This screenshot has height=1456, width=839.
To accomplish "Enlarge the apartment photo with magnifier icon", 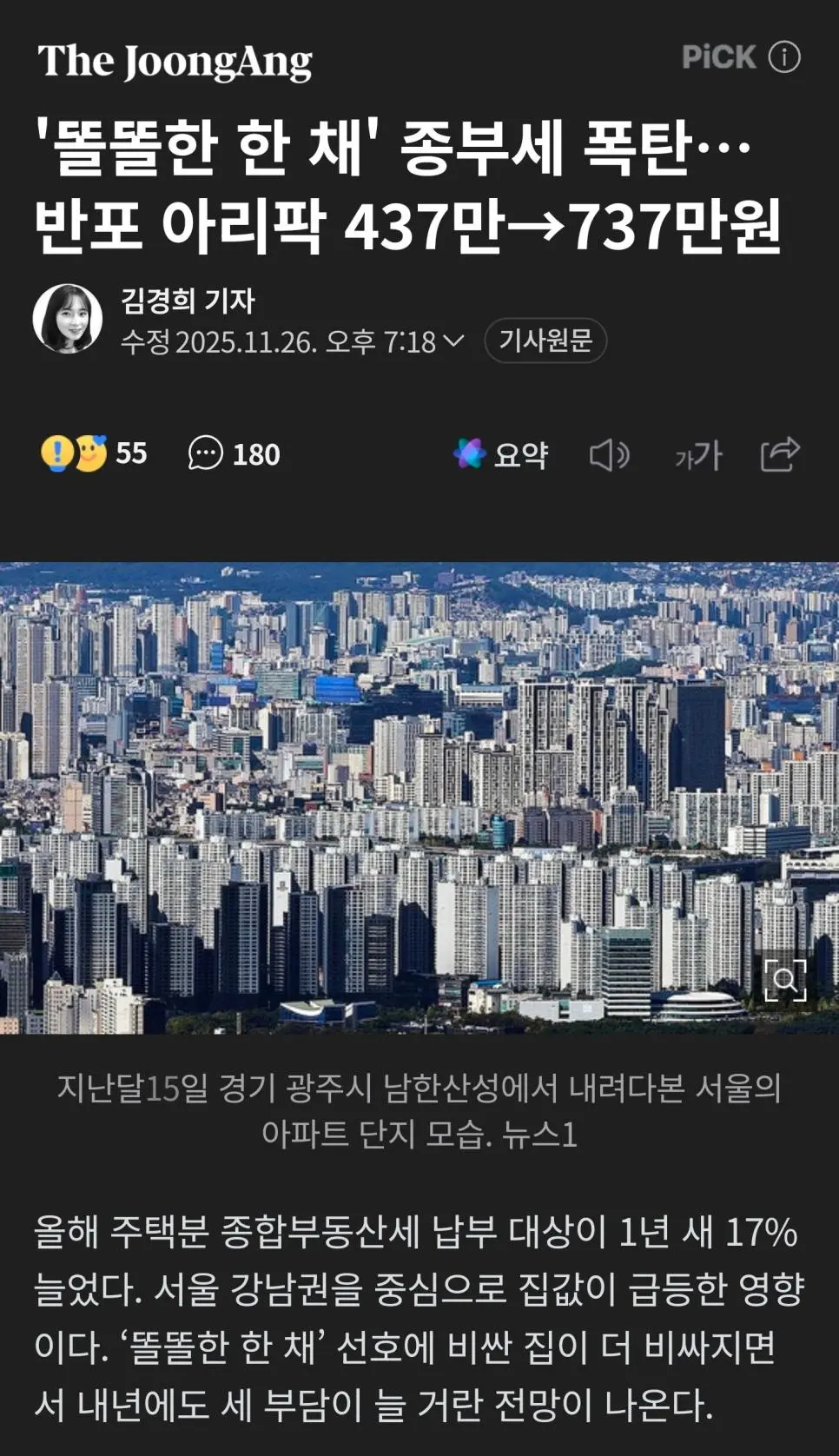I will [x=784, y=980].
